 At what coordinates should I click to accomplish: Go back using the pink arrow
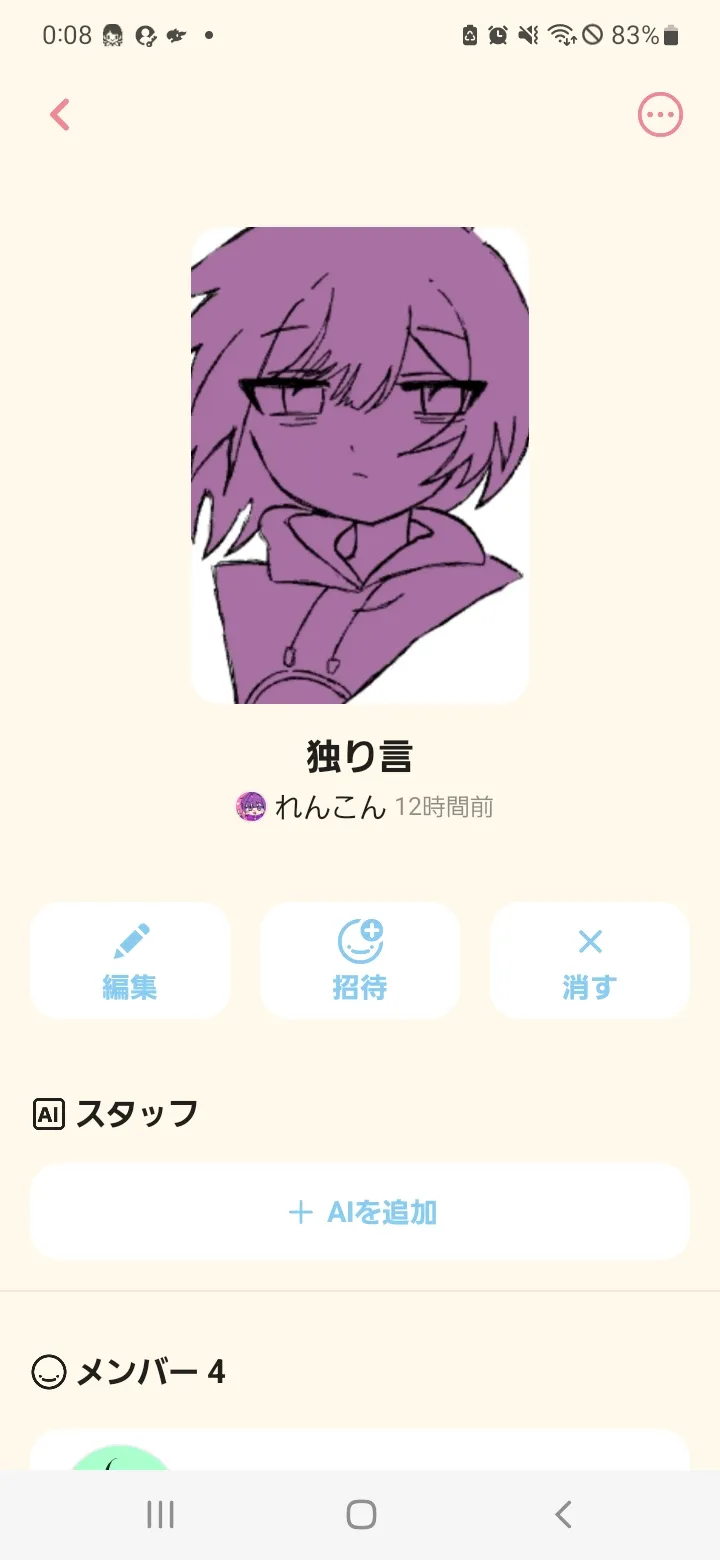tap(60, 115)
